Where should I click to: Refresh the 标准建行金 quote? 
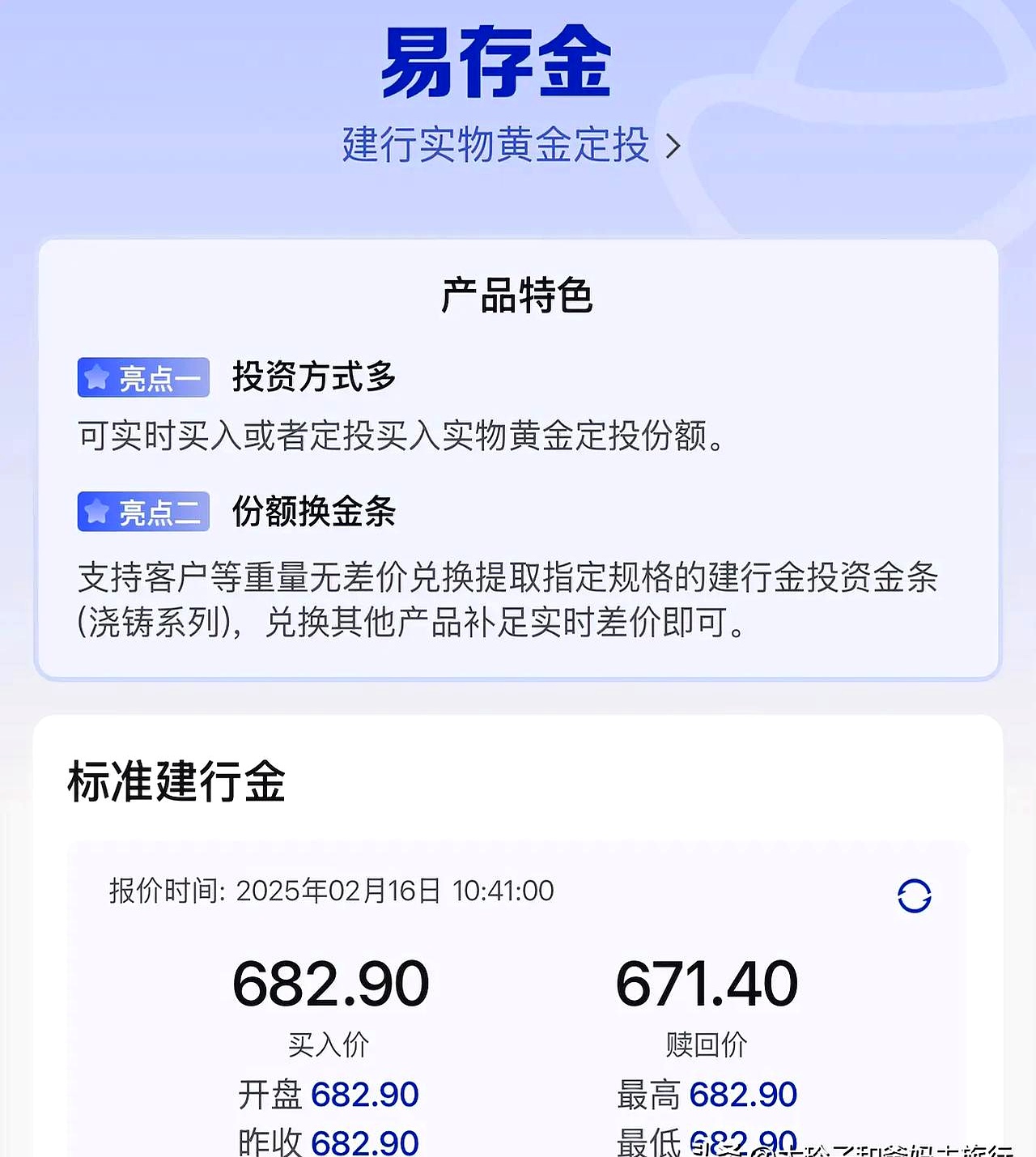tap(914, 895)
